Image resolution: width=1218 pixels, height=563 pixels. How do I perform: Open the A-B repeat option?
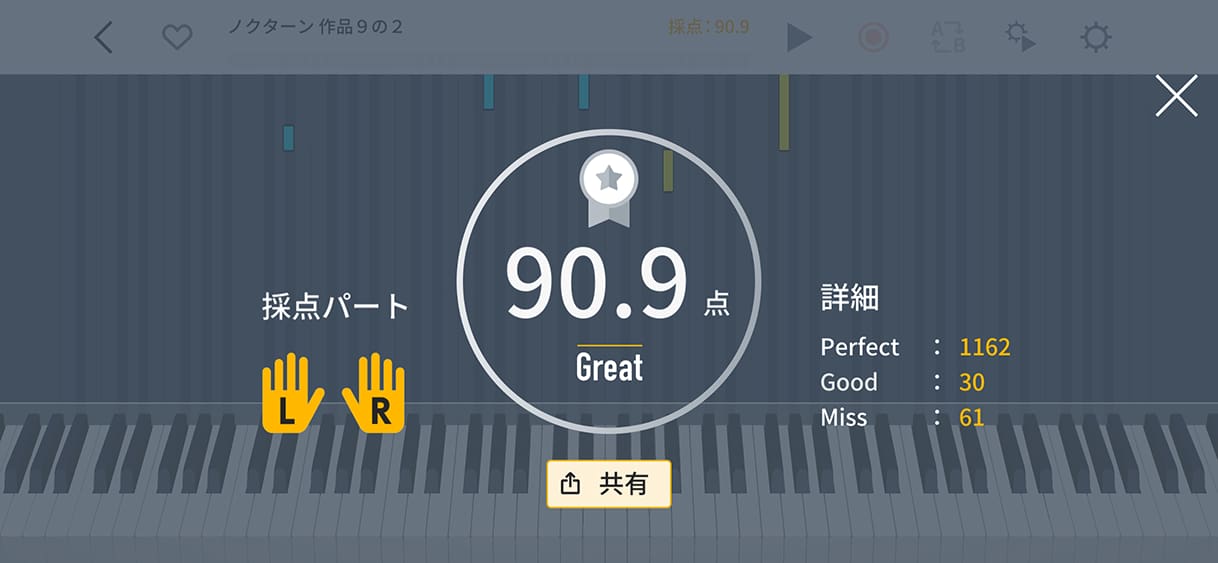point(947,38)
